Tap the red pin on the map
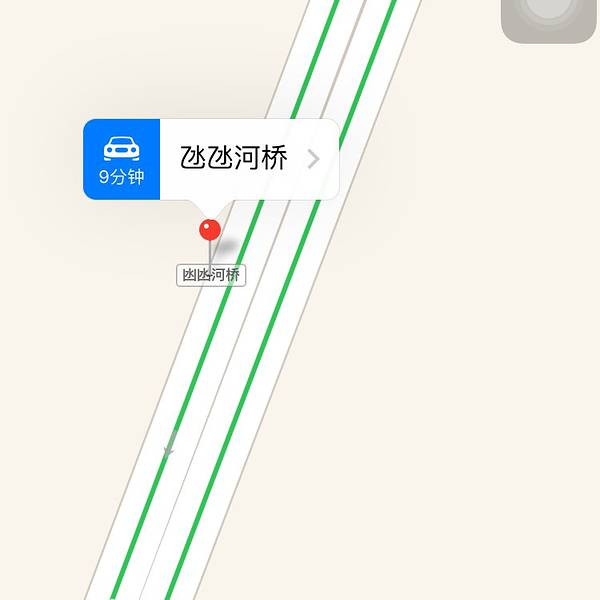 pyautogui.click(x=210, y=231)
